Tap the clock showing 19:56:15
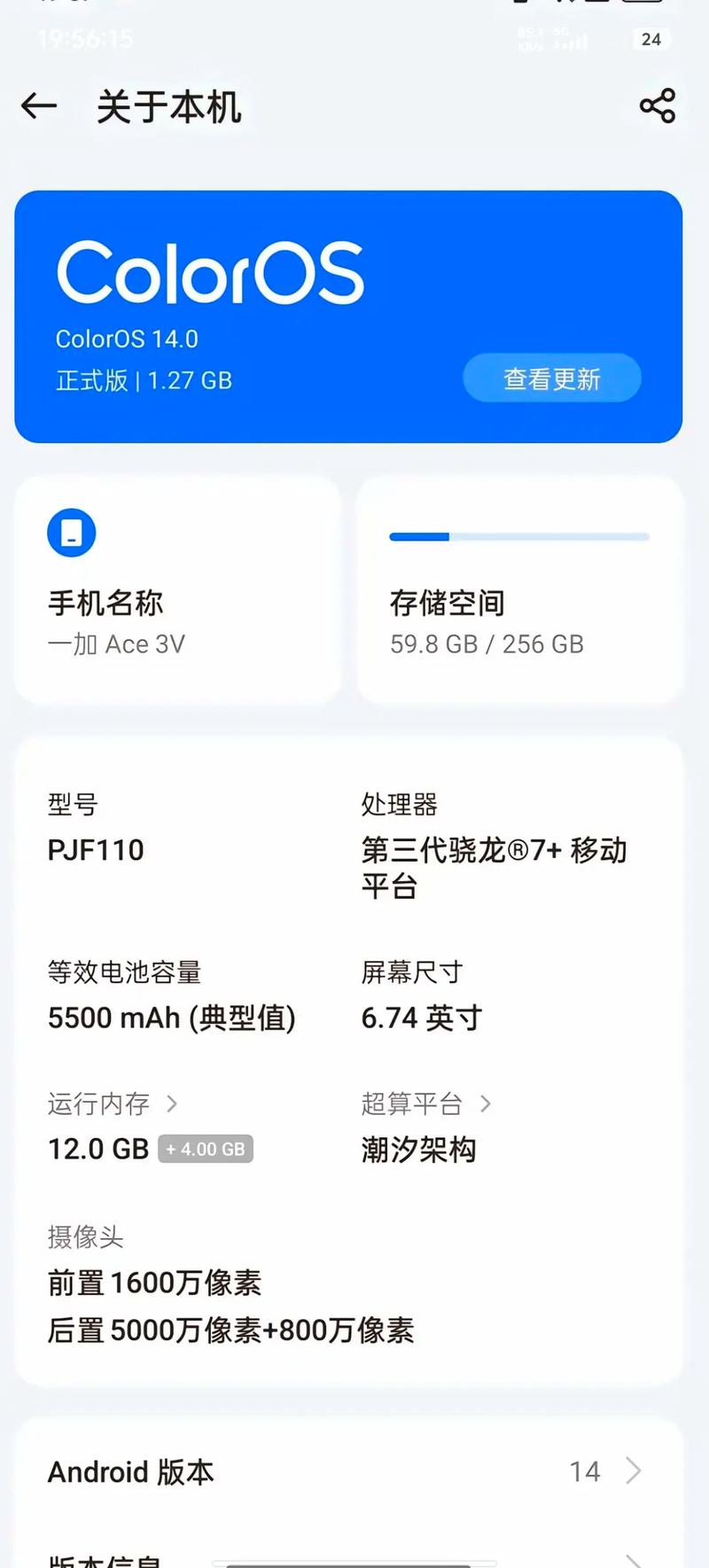Viewport: 709px width, 1568px height. [x=86, y=39]
